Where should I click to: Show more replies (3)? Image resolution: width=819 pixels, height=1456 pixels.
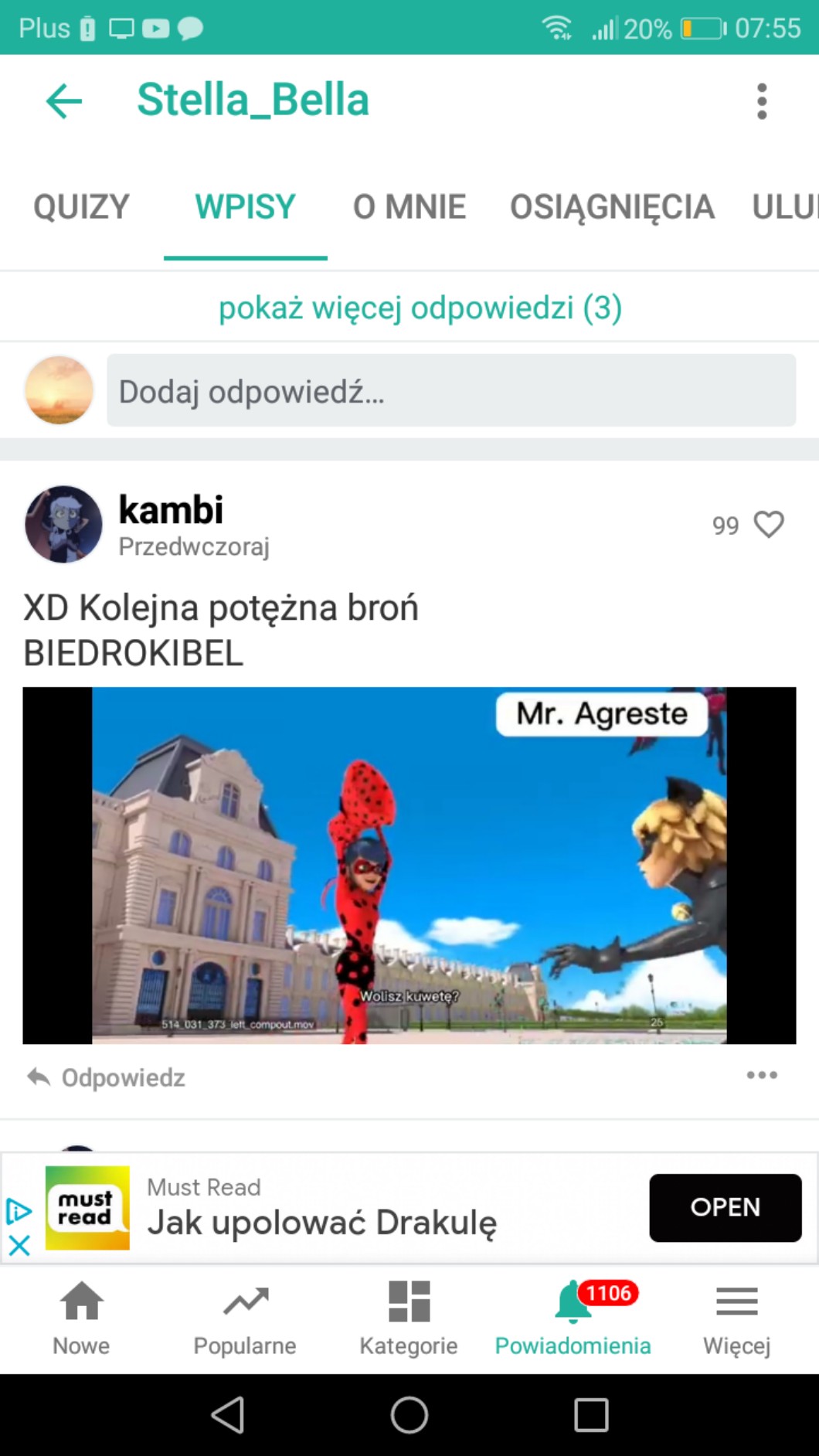[420, 308]
